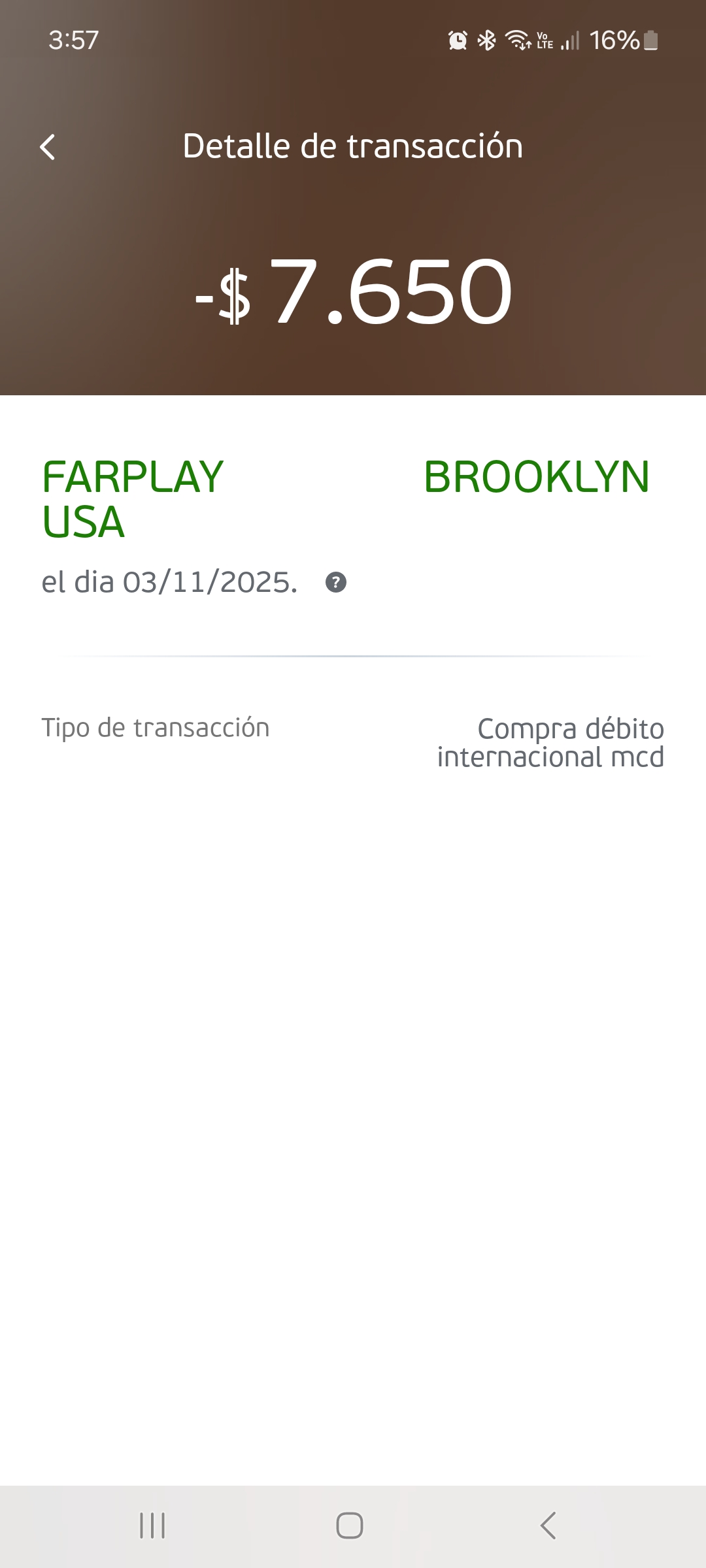Open recent apps from navigation bar
Screen dimensions: 706x1568
pyautogui.click(x=152, y=1526)
